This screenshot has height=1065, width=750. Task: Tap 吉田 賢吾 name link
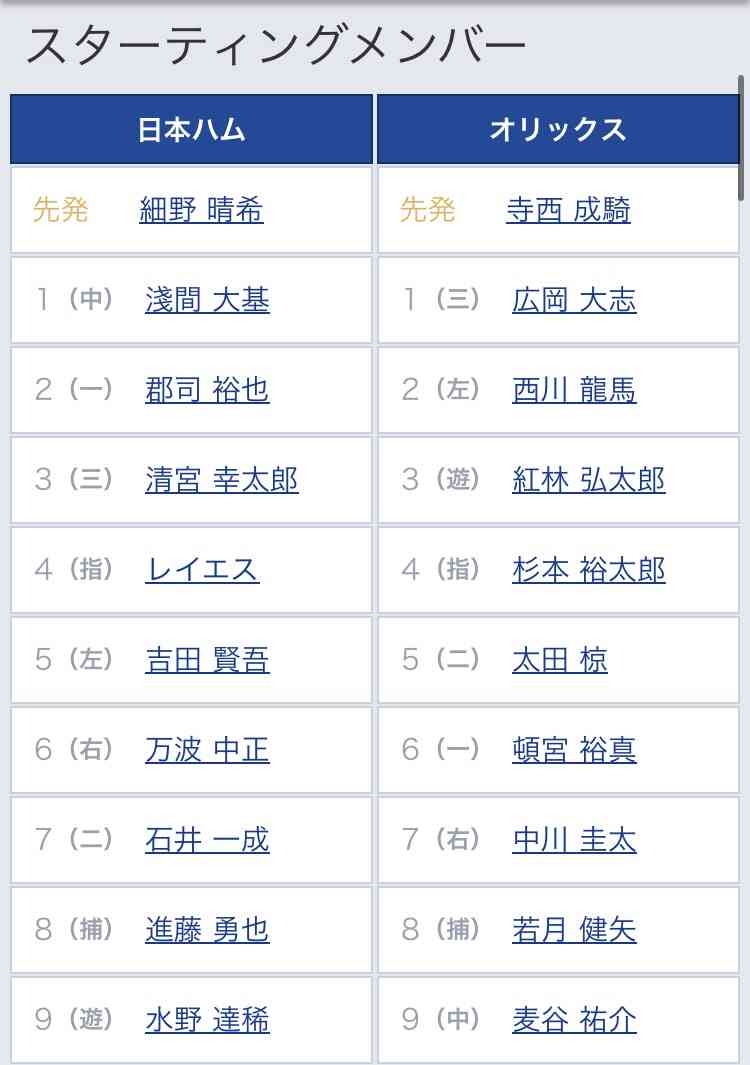(207, 660)
